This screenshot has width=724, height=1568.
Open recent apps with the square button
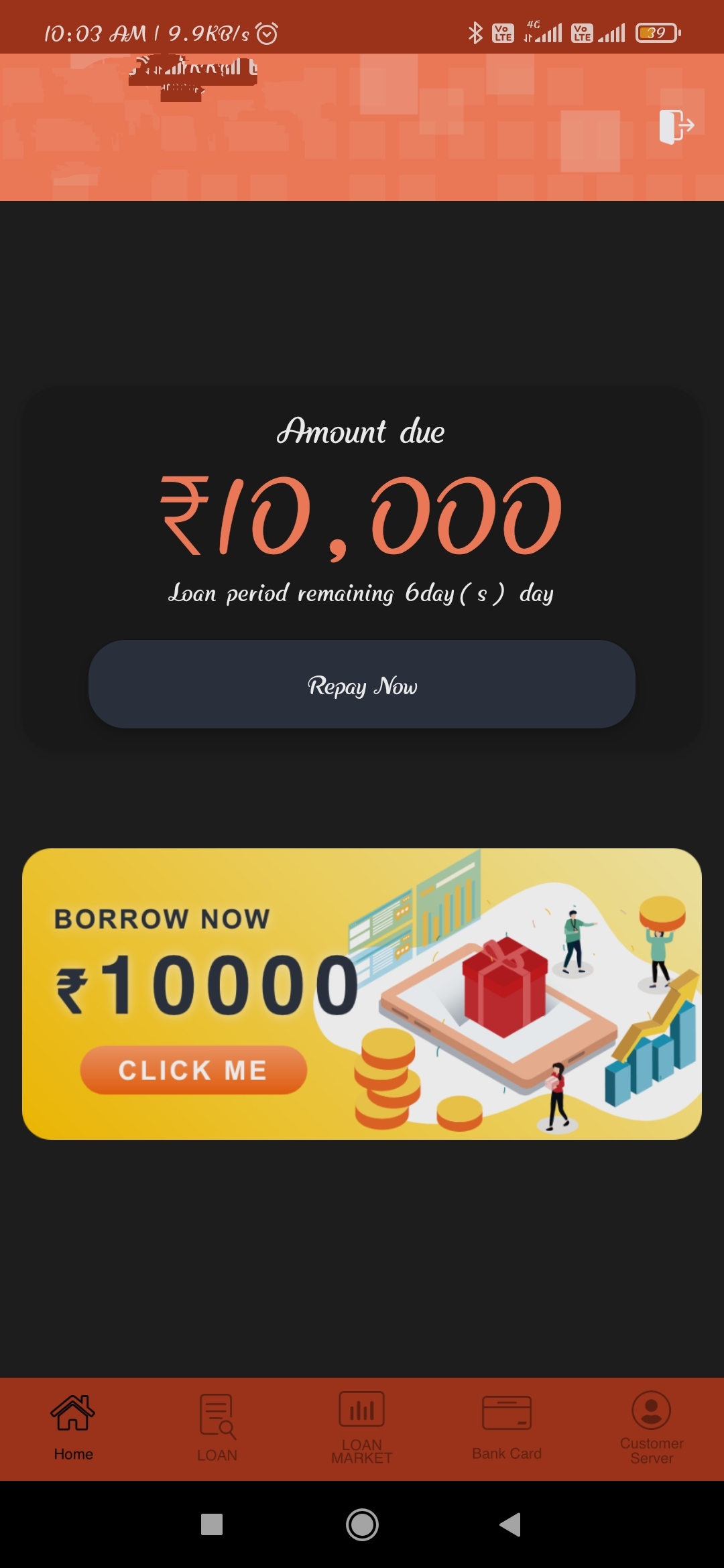(212, 1525)
